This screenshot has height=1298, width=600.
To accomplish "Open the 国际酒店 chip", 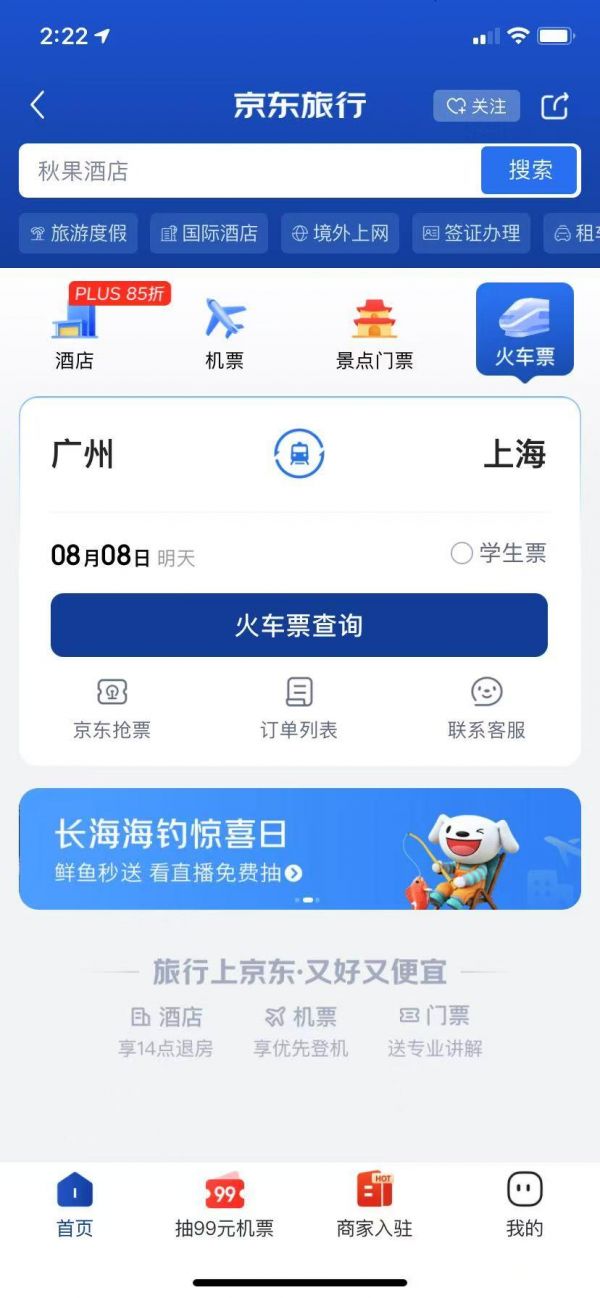I will (x=210, y=233).
